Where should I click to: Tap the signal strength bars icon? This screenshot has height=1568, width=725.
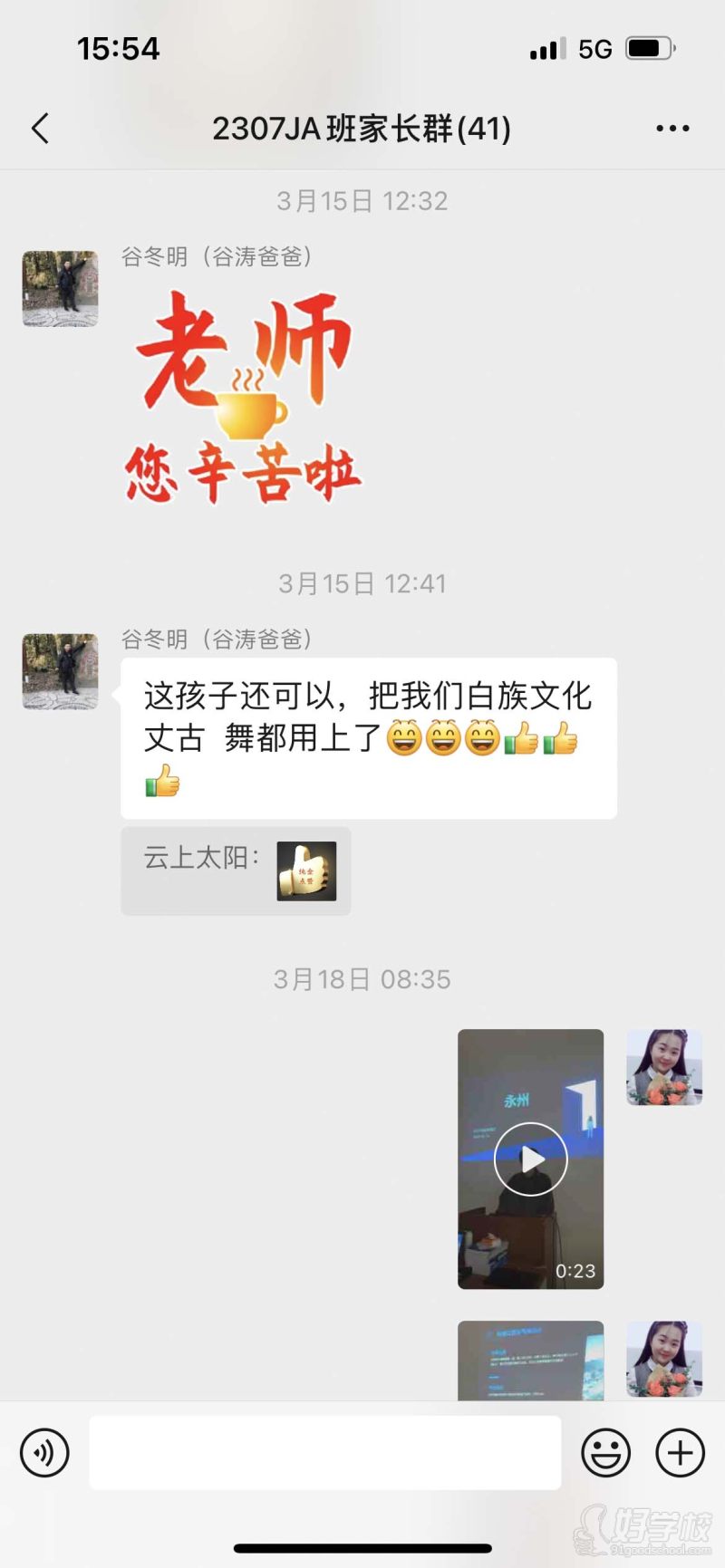coord(547,48)
